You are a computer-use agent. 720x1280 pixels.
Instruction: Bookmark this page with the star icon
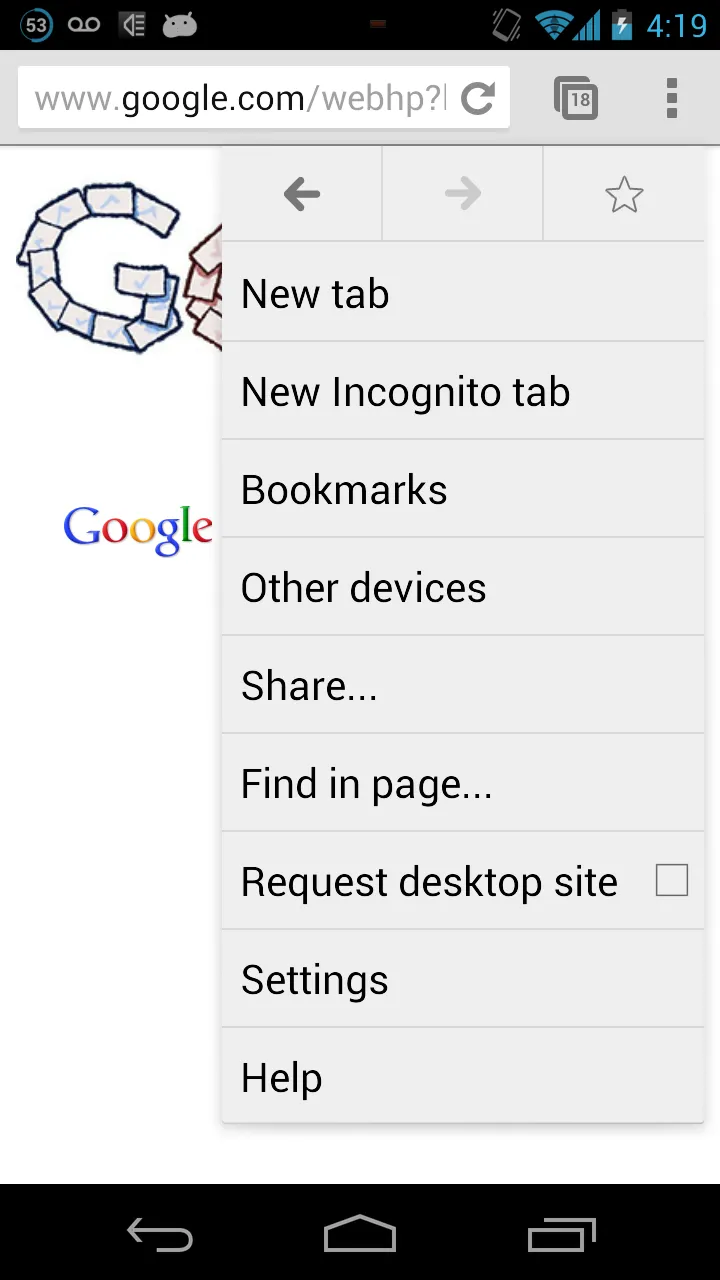pyautogui.click(x=624, y=194)
